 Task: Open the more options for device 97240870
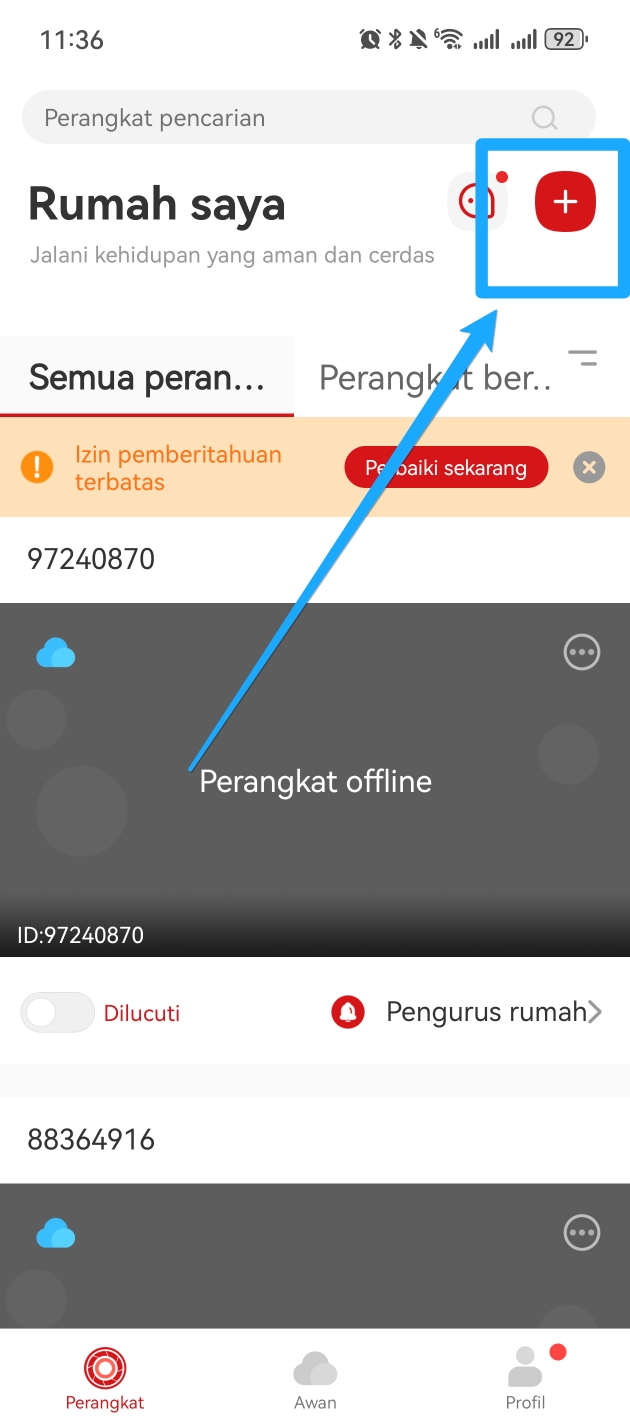[582, 653]
